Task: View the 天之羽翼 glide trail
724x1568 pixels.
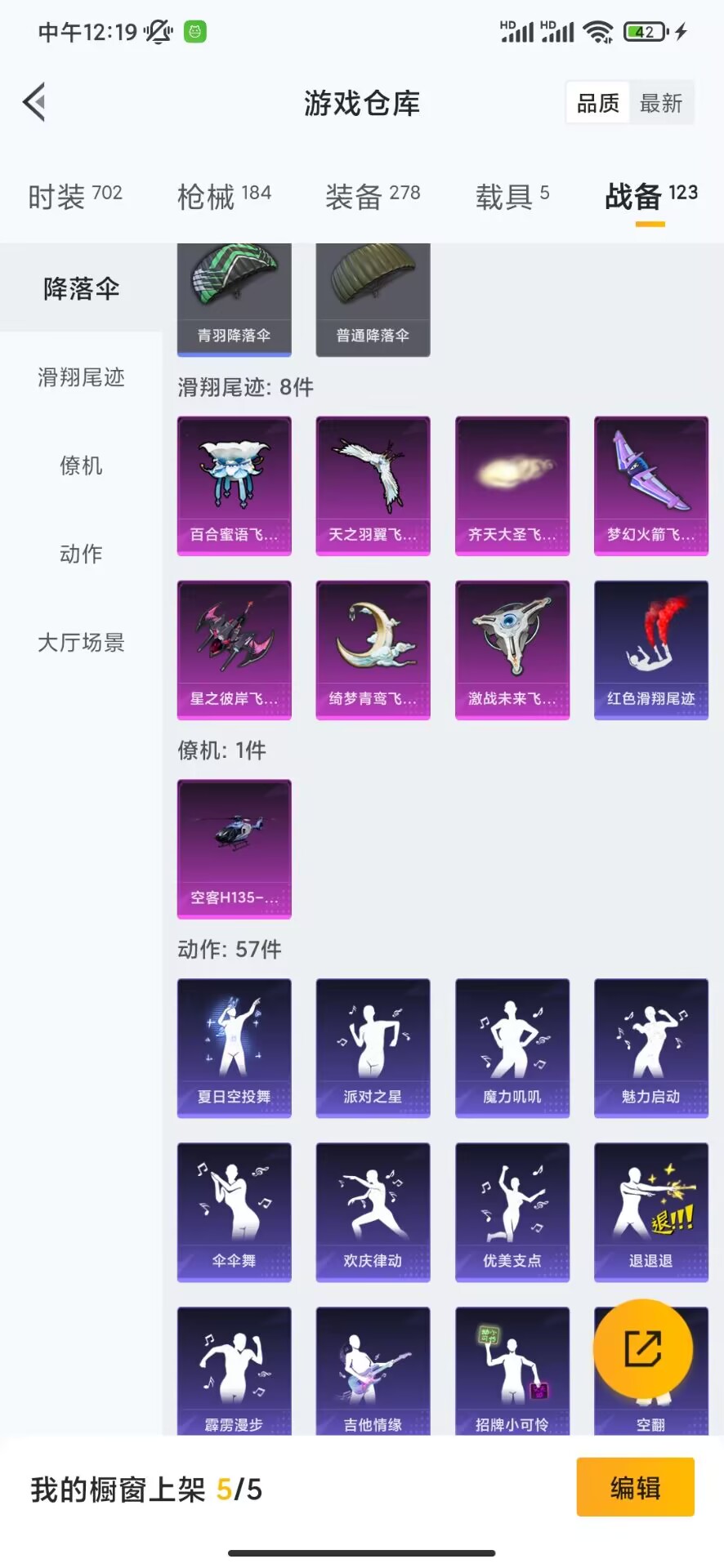Action: 373,486
